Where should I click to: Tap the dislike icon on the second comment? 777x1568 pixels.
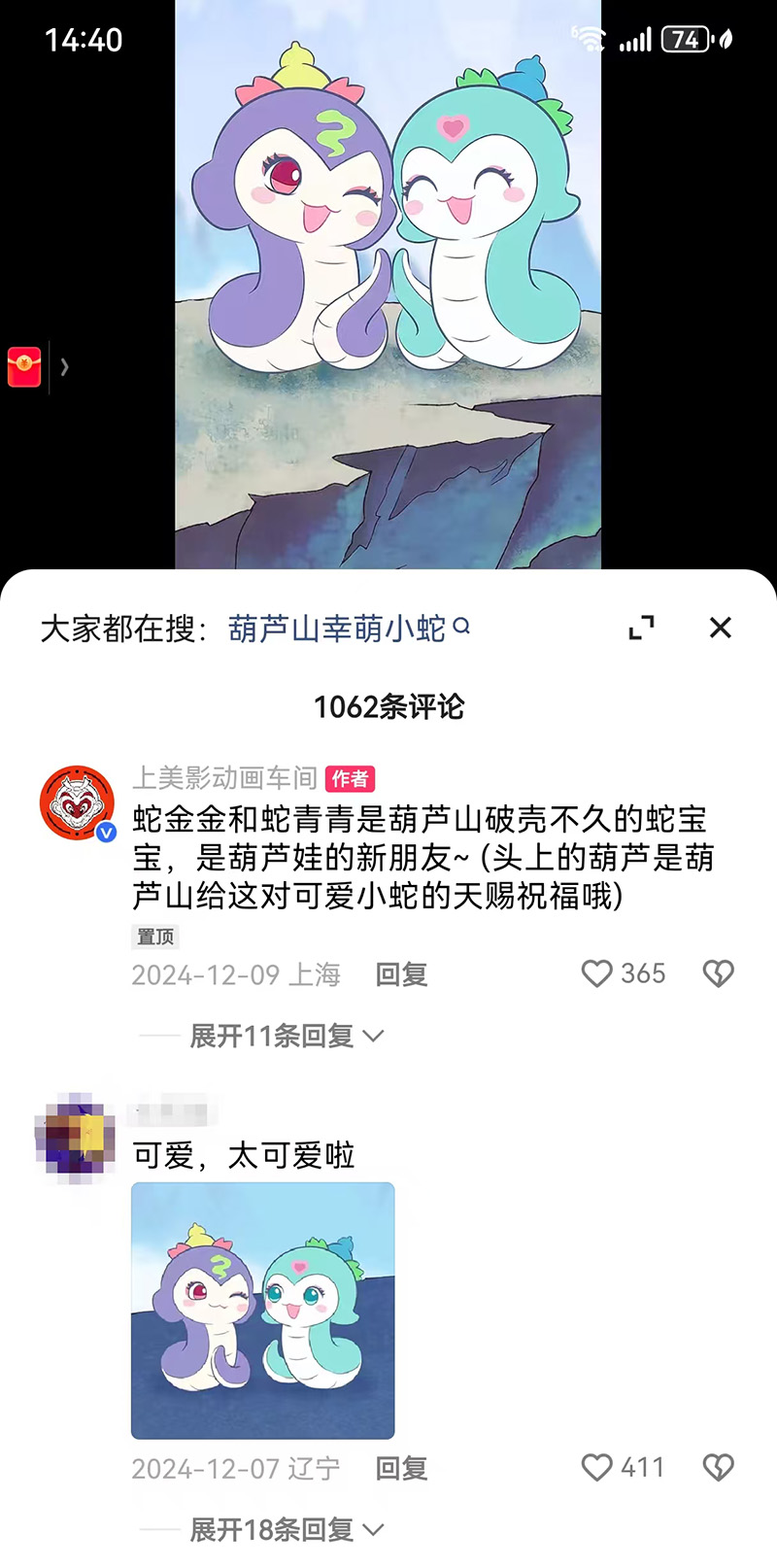point(718,1468)
